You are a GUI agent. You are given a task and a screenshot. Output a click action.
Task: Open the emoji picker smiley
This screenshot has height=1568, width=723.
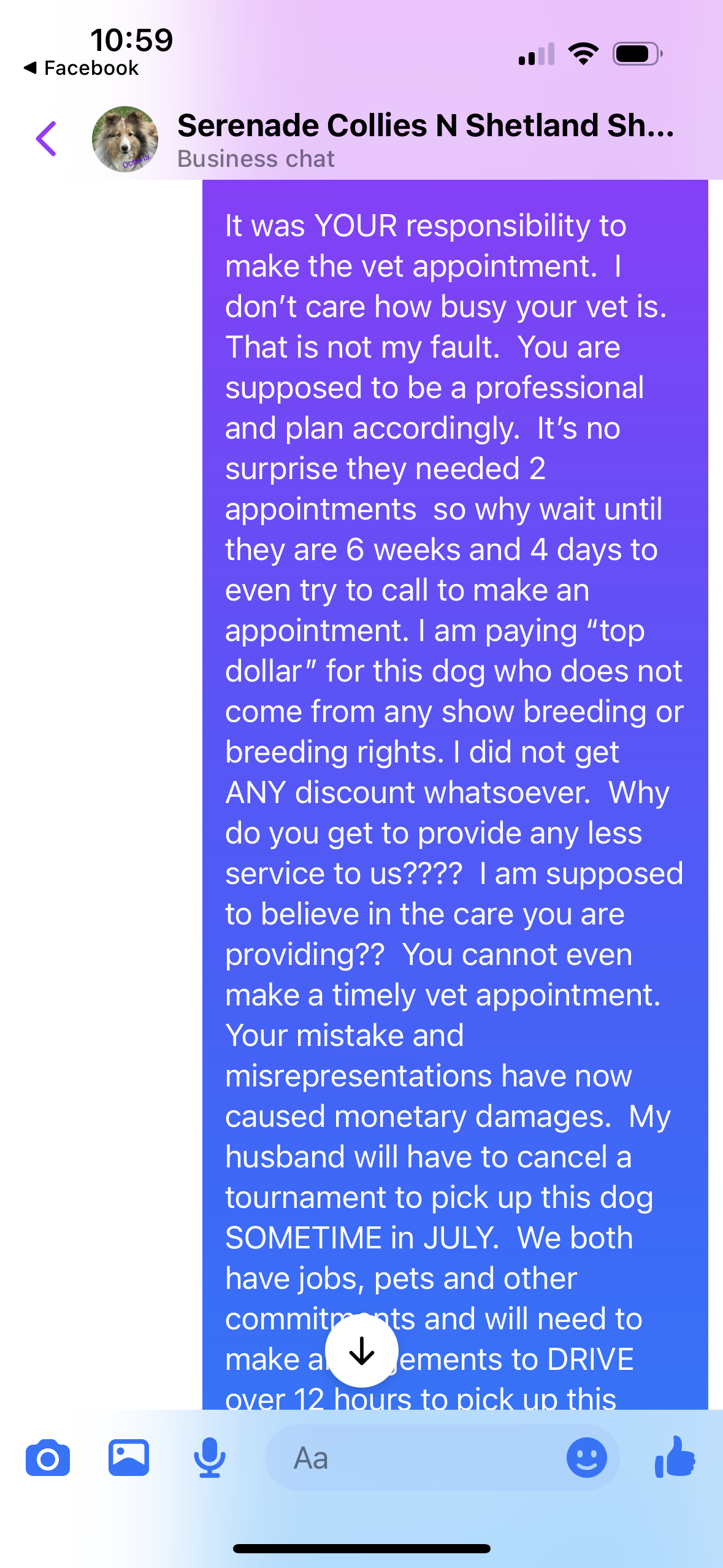(586, 1458)
